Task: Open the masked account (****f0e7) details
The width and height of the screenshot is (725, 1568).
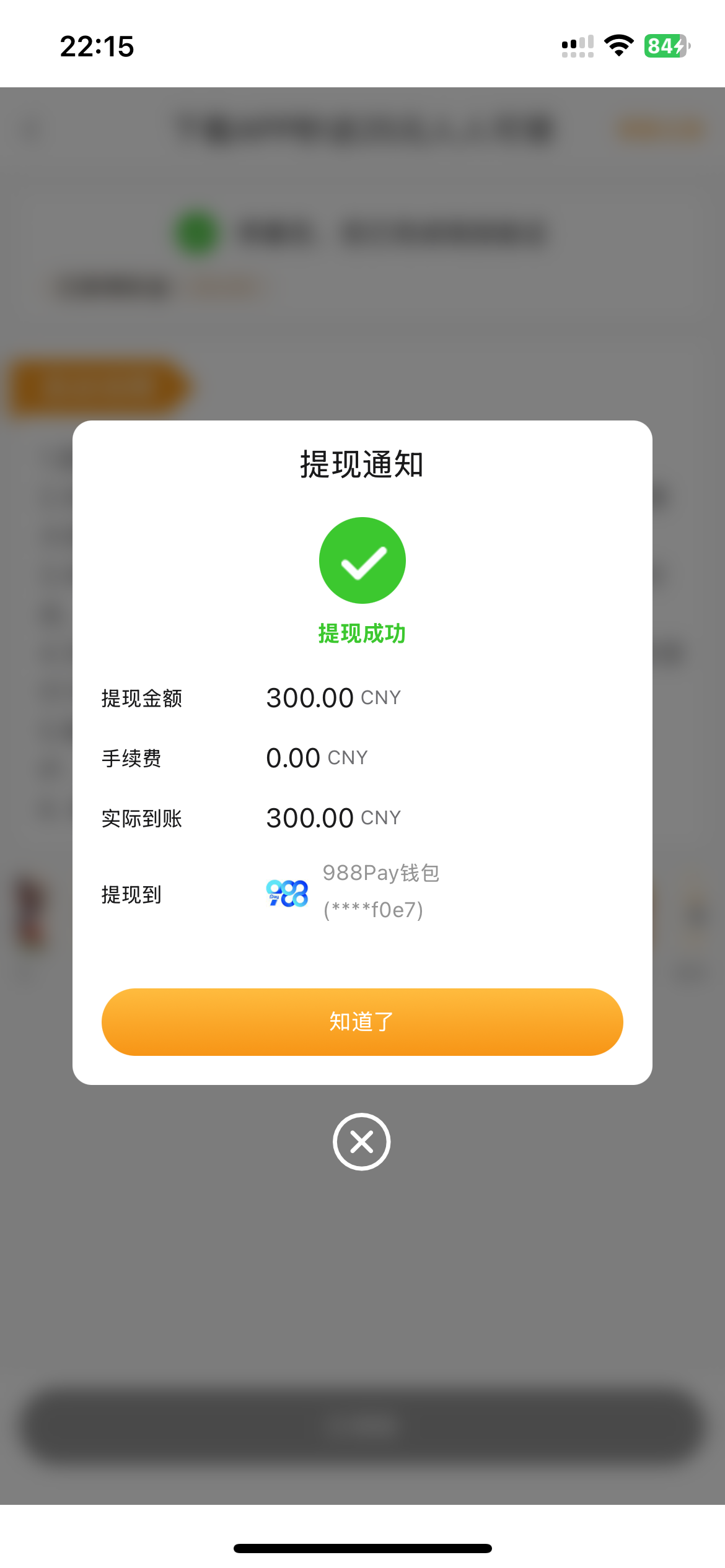Action: (x=372, y=910)
